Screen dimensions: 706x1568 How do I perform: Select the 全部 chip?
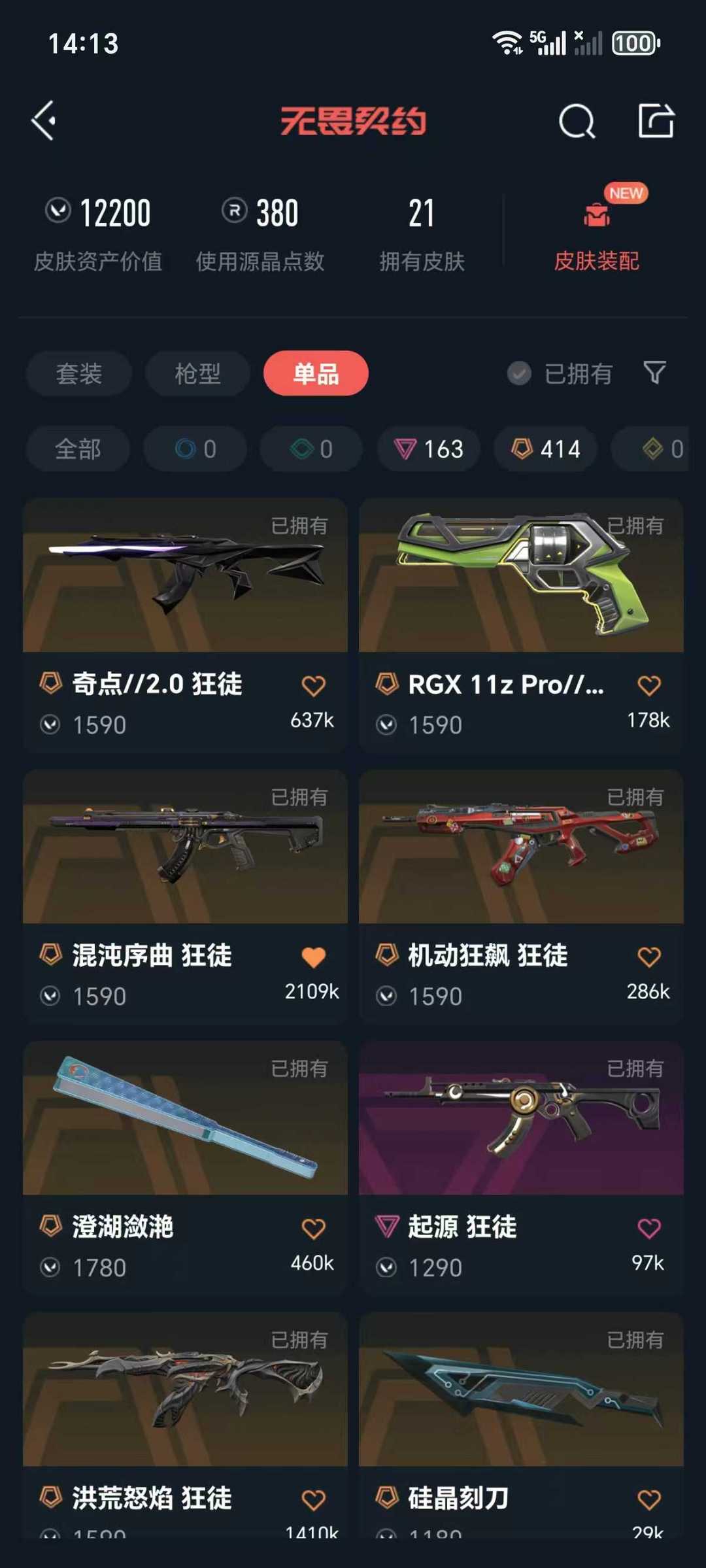click(78, 449)
